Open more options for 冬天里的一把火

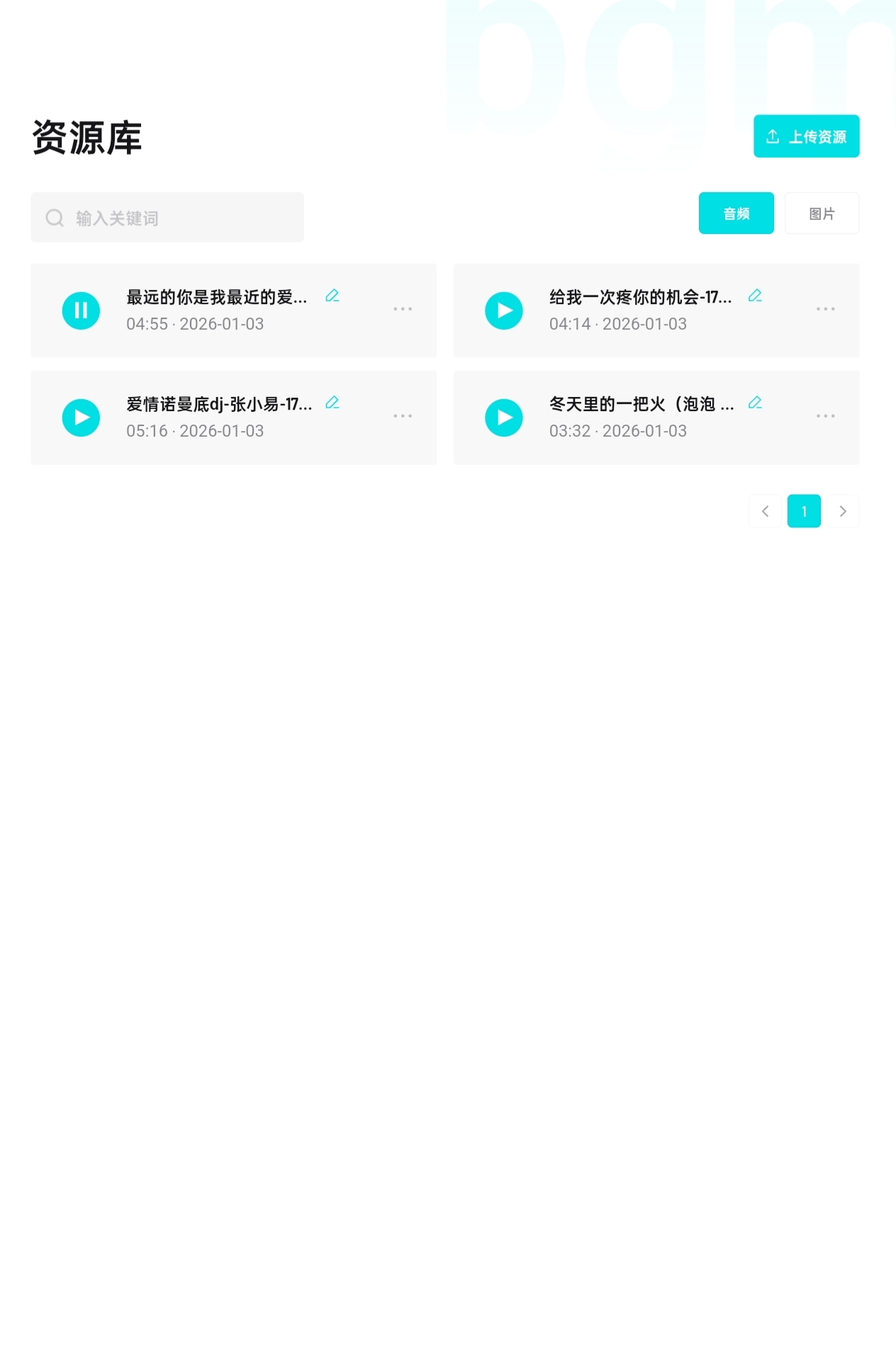(x=825, y=416)
